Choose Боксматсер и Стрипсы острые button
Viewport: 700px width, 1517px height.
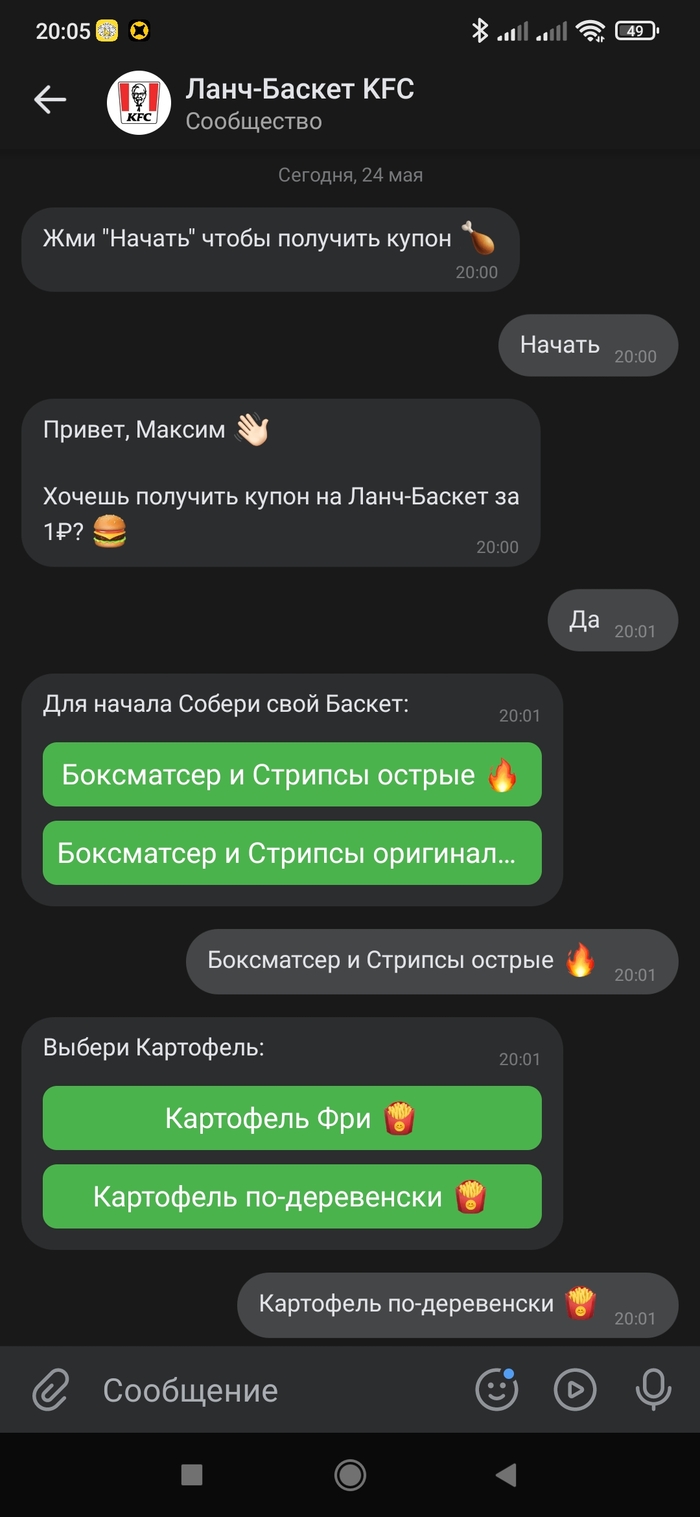[x=291, y=774]
